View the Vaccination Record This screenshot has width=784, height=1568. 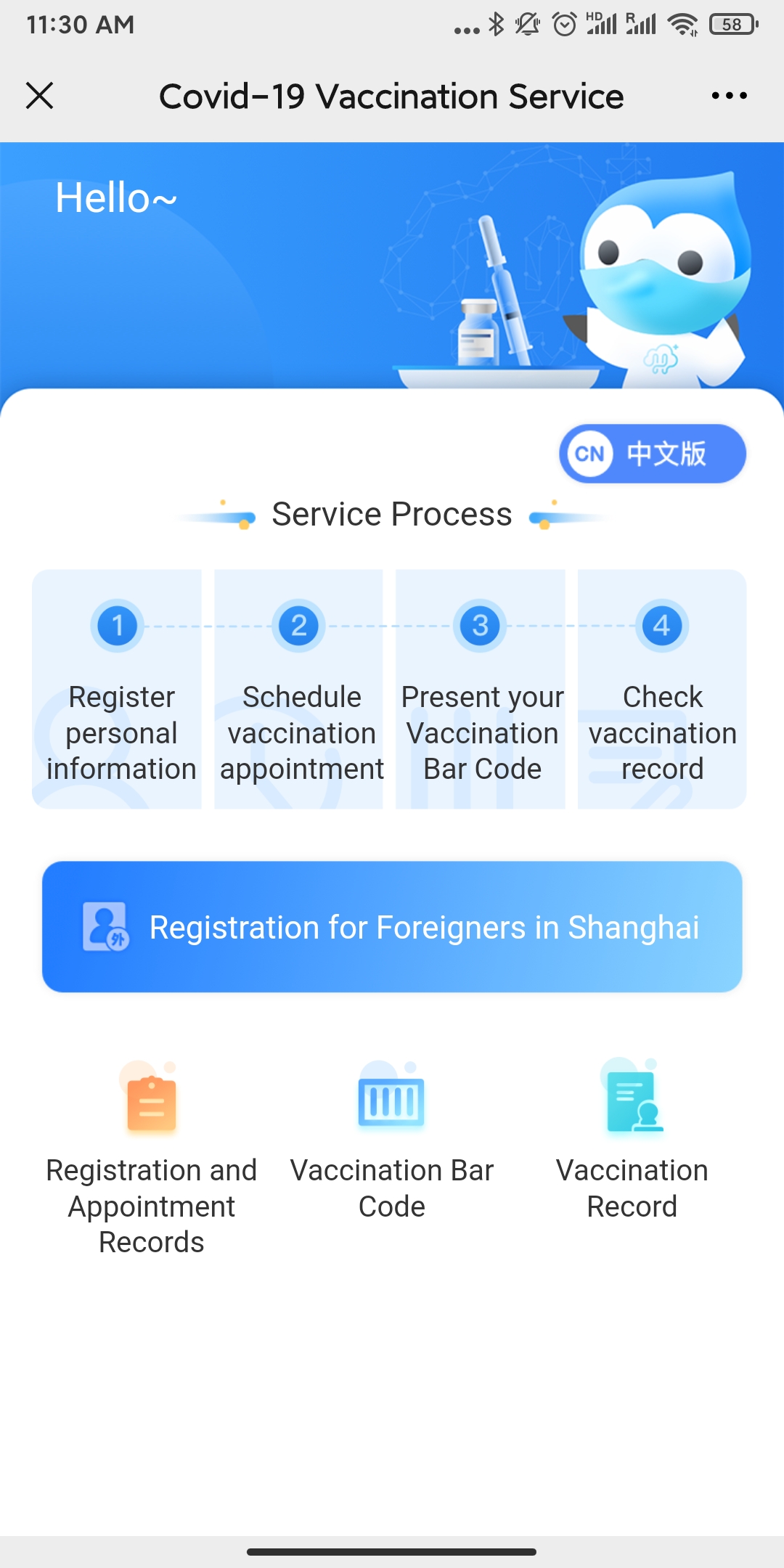(632, 1140)
